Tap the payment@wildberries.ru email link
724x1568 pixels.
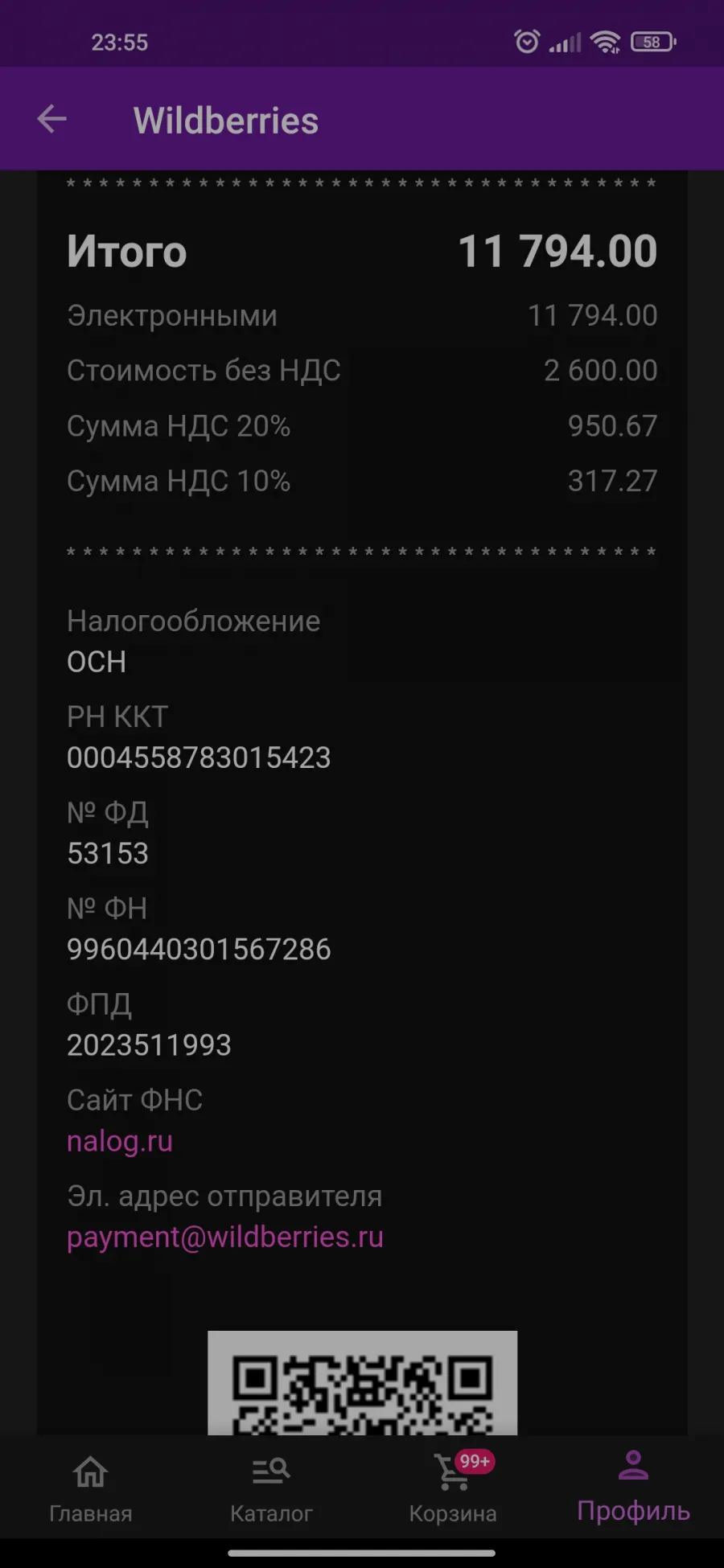(225, 1237)
